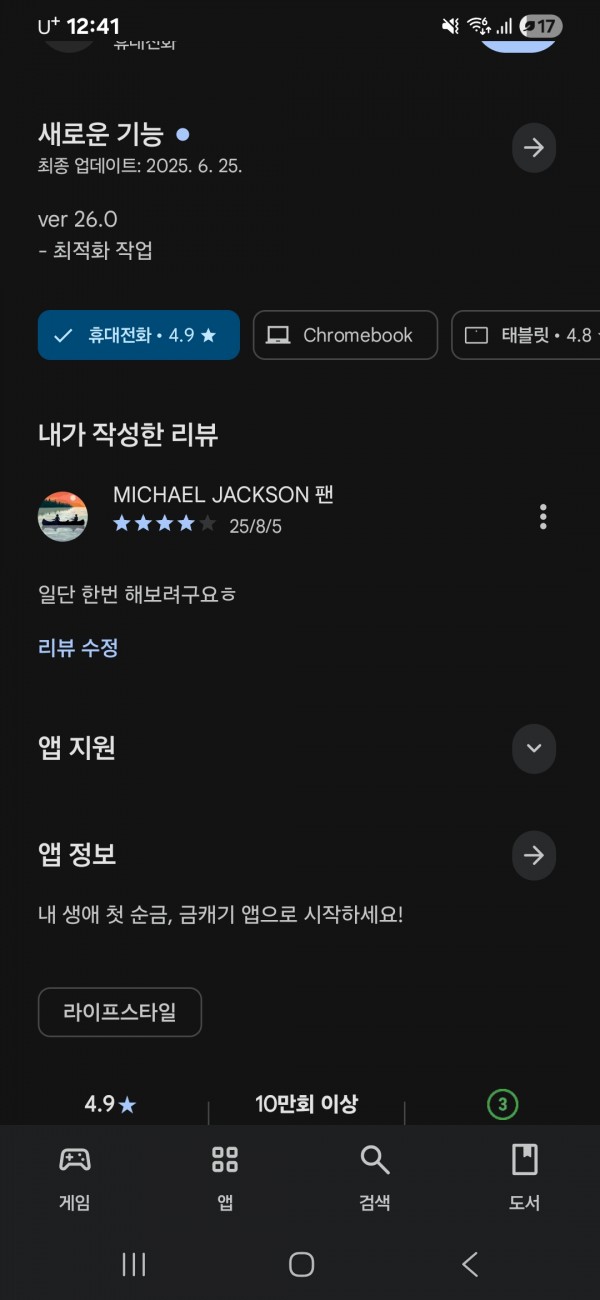Viewport: 600px width, 1300px height.
Task: Go back with the system back button
Action: [x=470, y=1265]
